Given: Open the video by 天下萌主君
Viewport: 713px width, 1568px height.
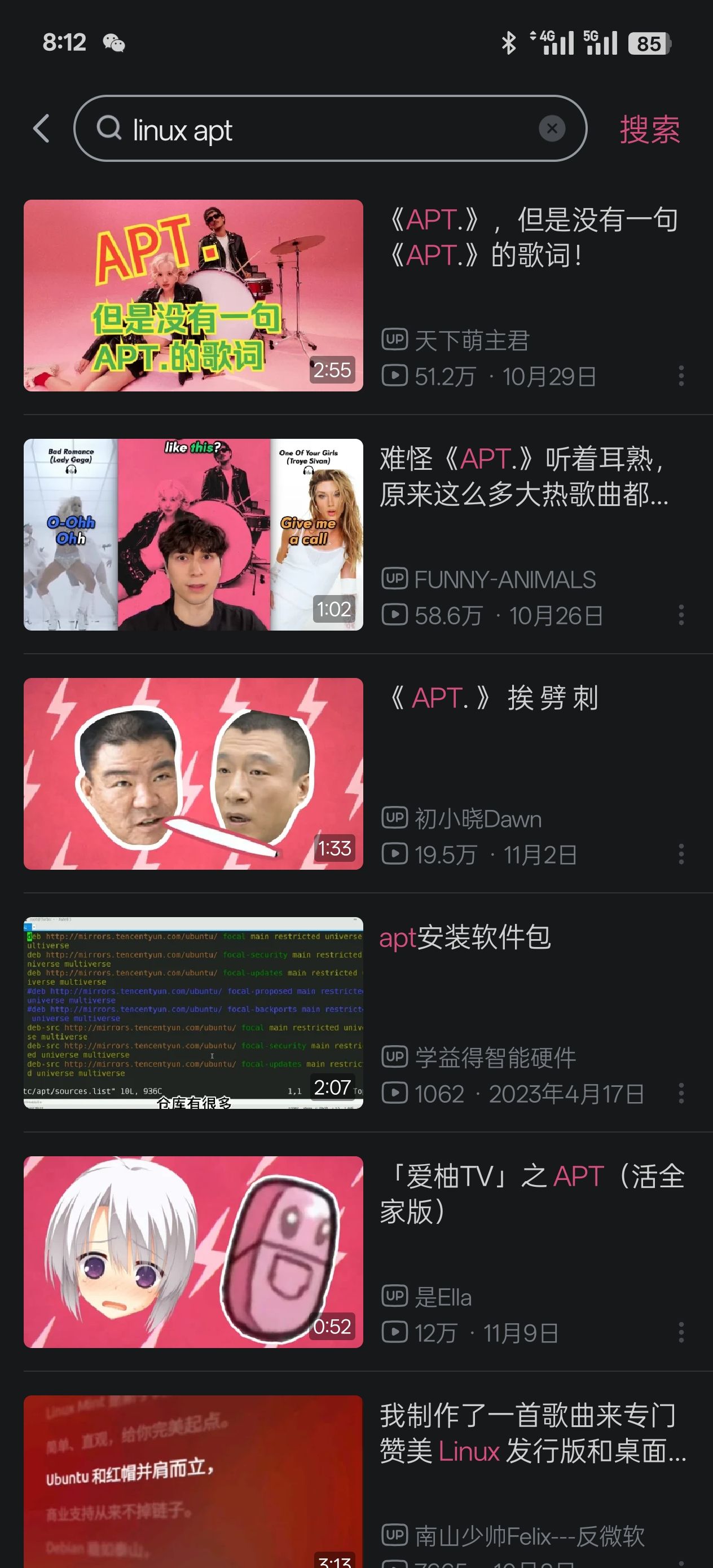Looking at the screenshot, I should coord(193,296).
